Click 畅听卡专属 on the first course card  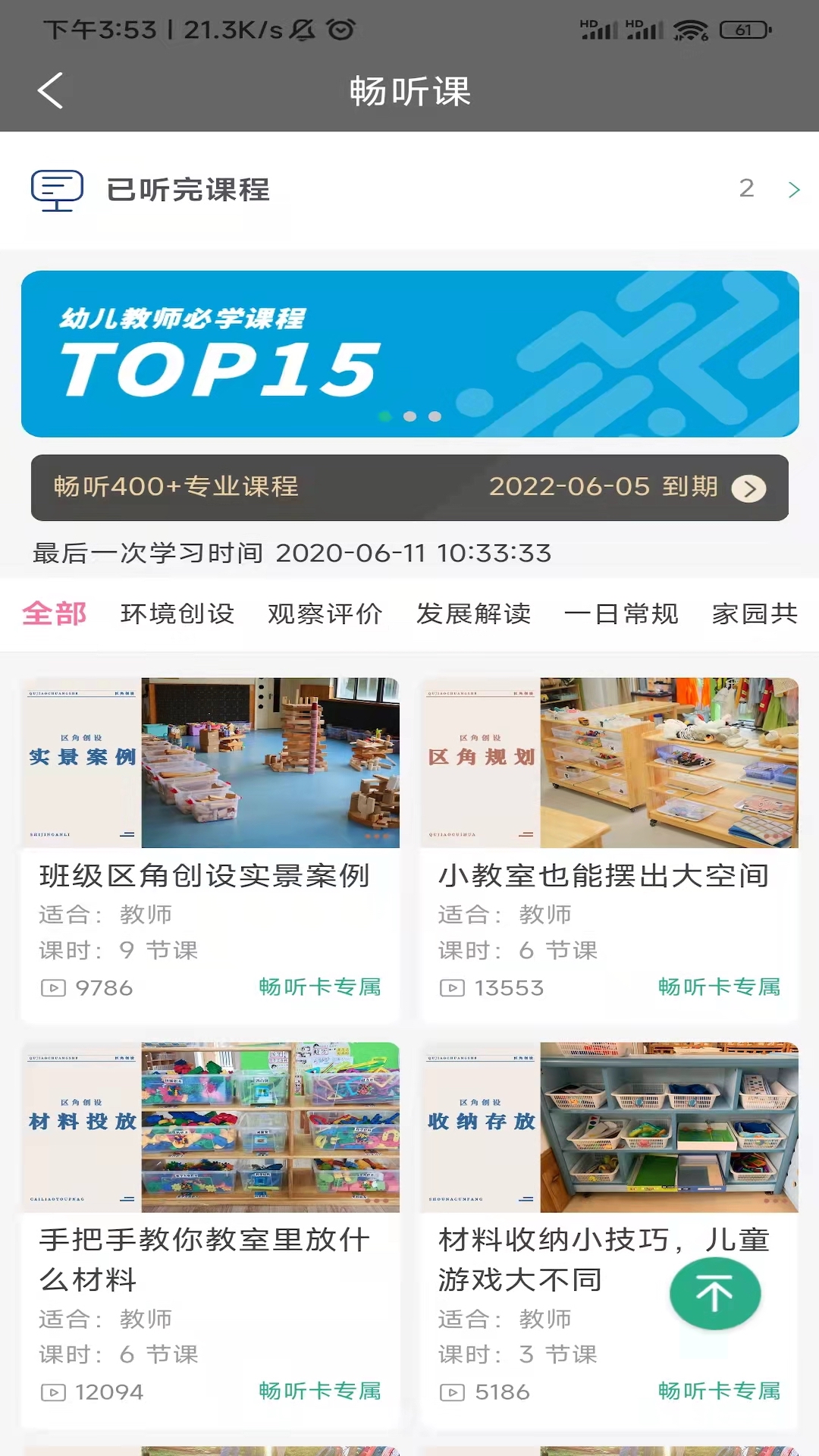(319, 987)
